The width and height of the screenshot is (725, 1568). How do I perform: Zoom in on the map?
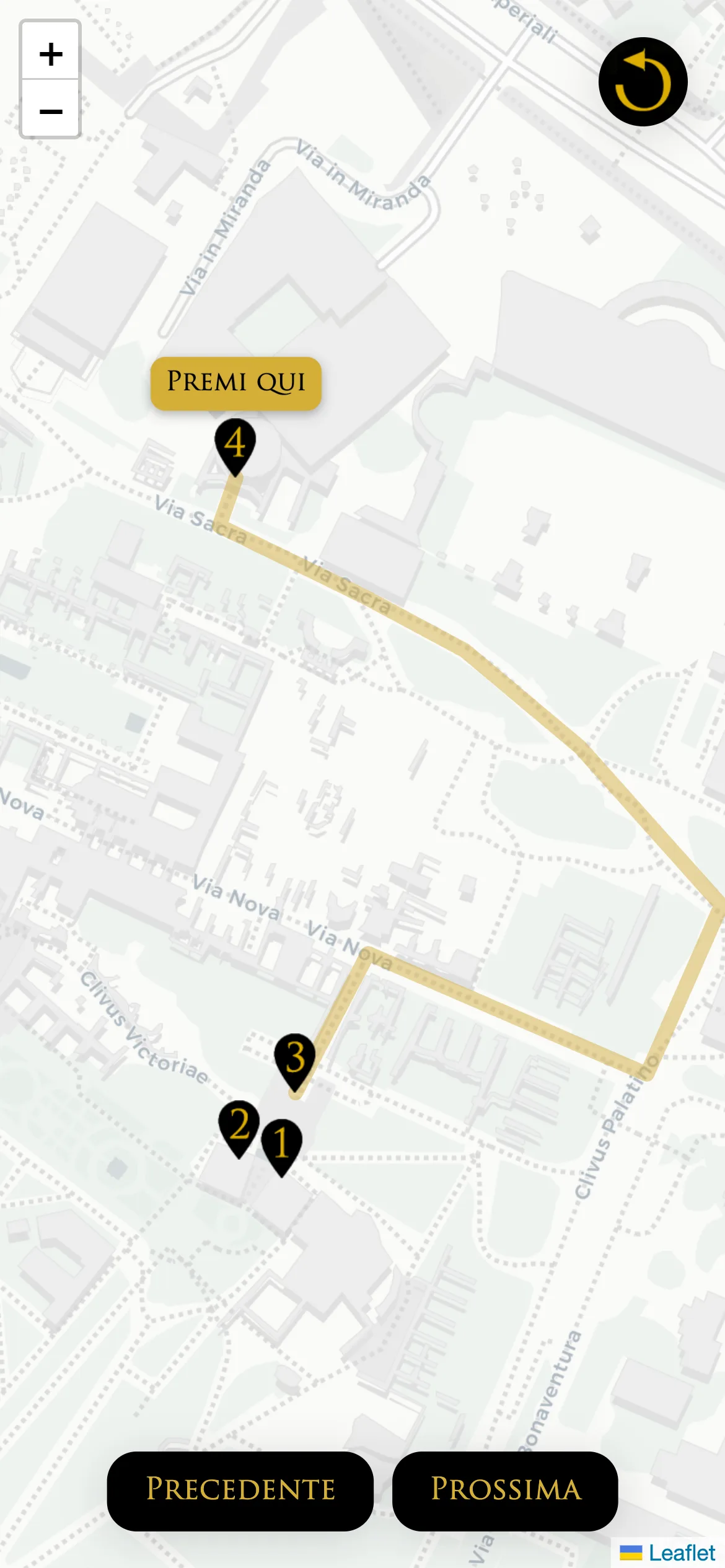point(51,53)
